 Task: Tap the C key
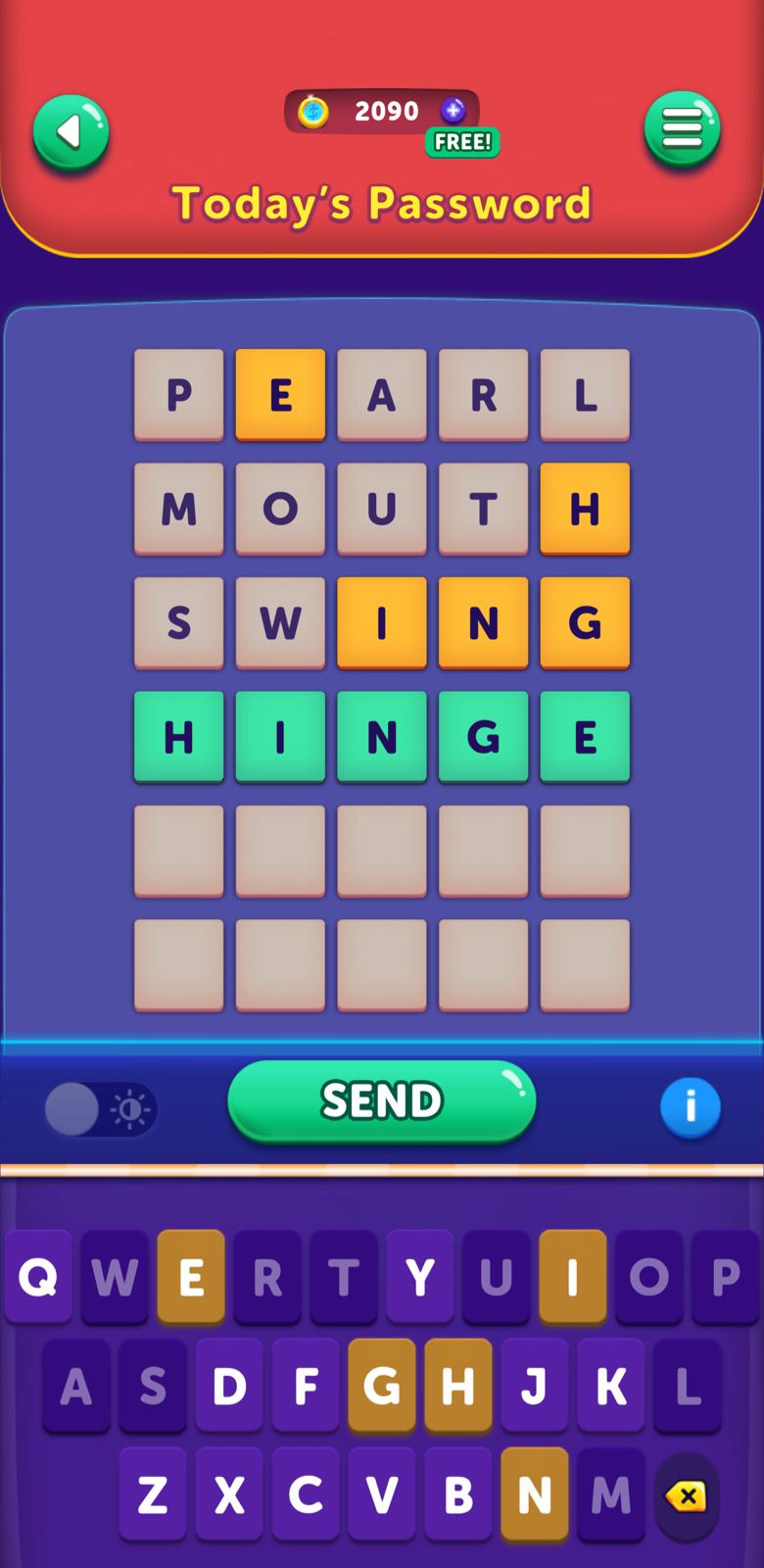pyautogui.click(x=306, y=1494)
